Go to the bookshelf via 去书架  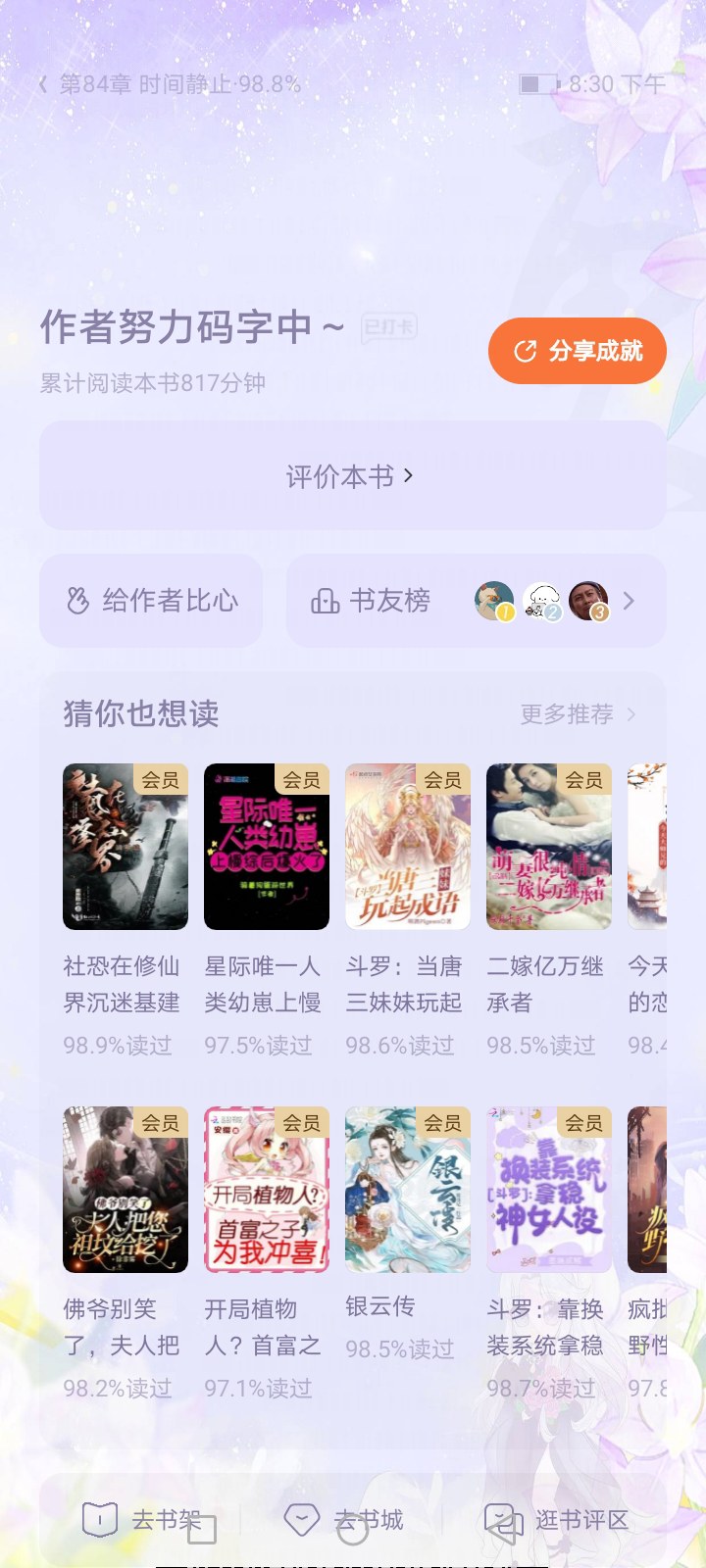pos(141,1520)
